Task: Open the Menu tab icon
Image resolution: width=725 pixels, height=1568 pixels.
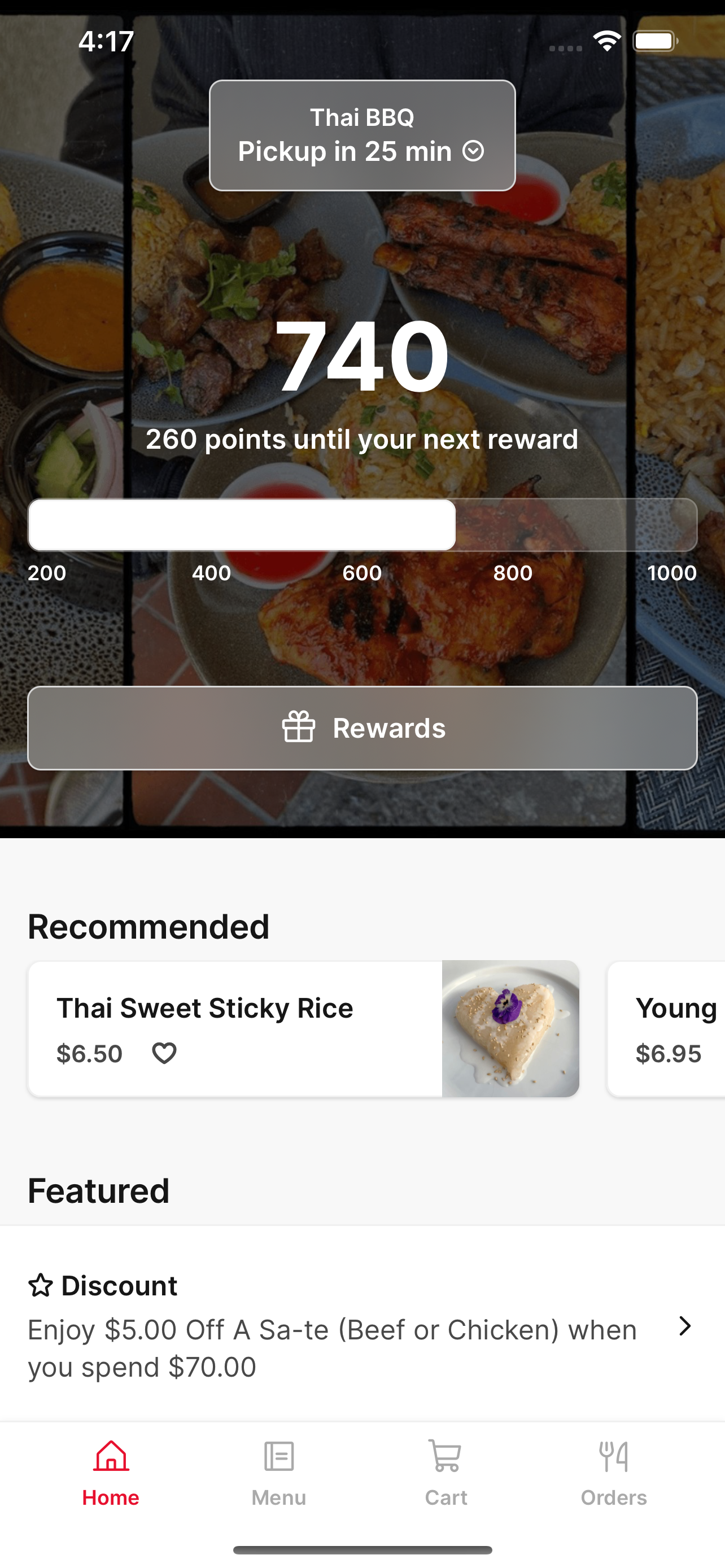Action: (x=278, y=1456)
